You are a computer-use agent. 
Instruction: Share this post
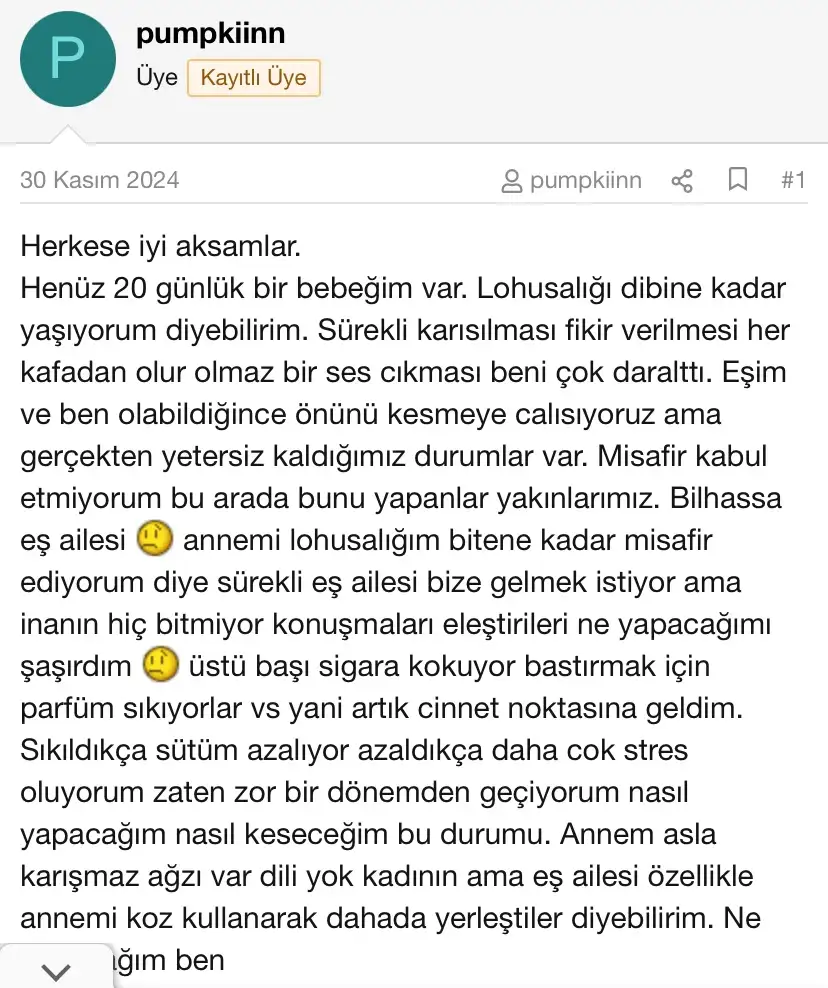(683, 181)
